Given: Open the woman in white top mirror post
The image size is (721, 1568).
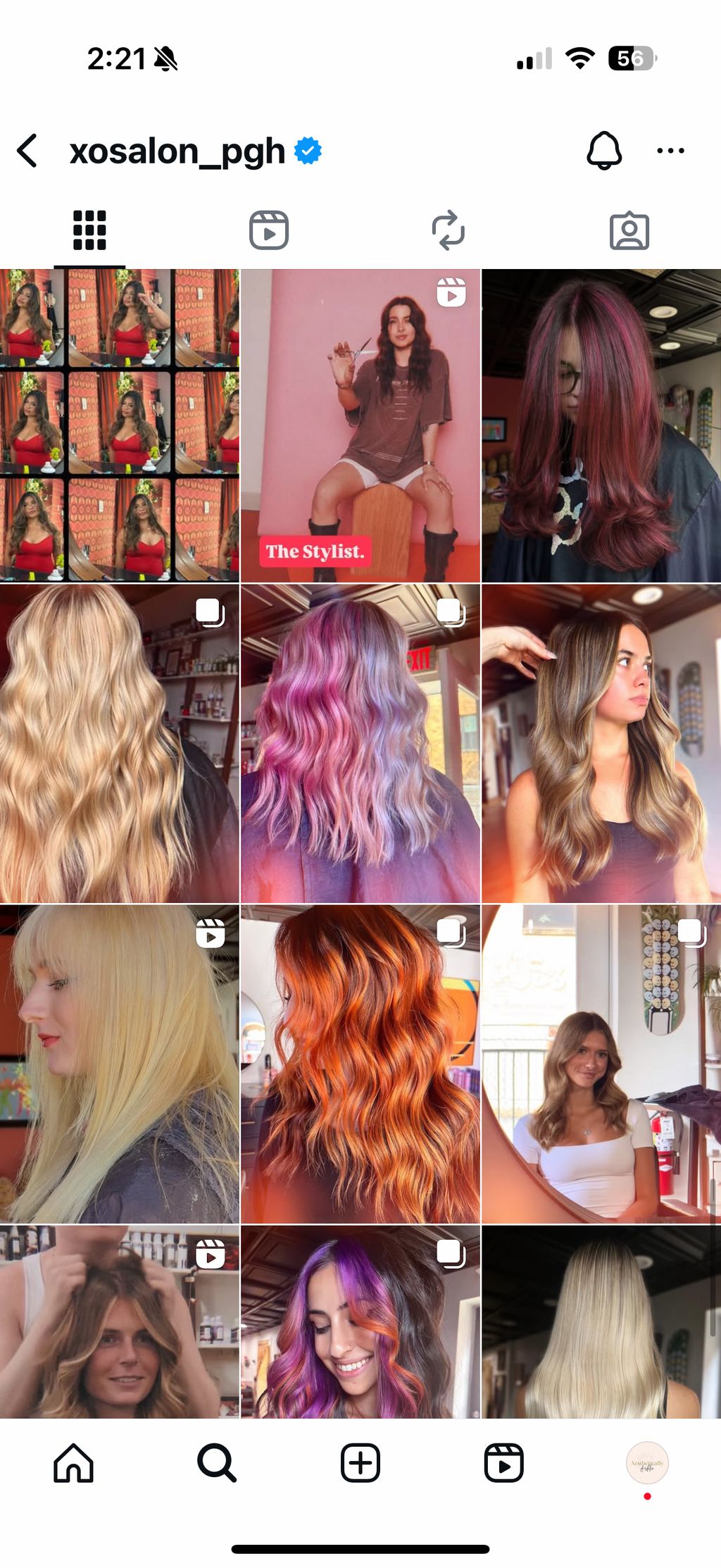Looking at the screenshot, I should [601, 1064].
